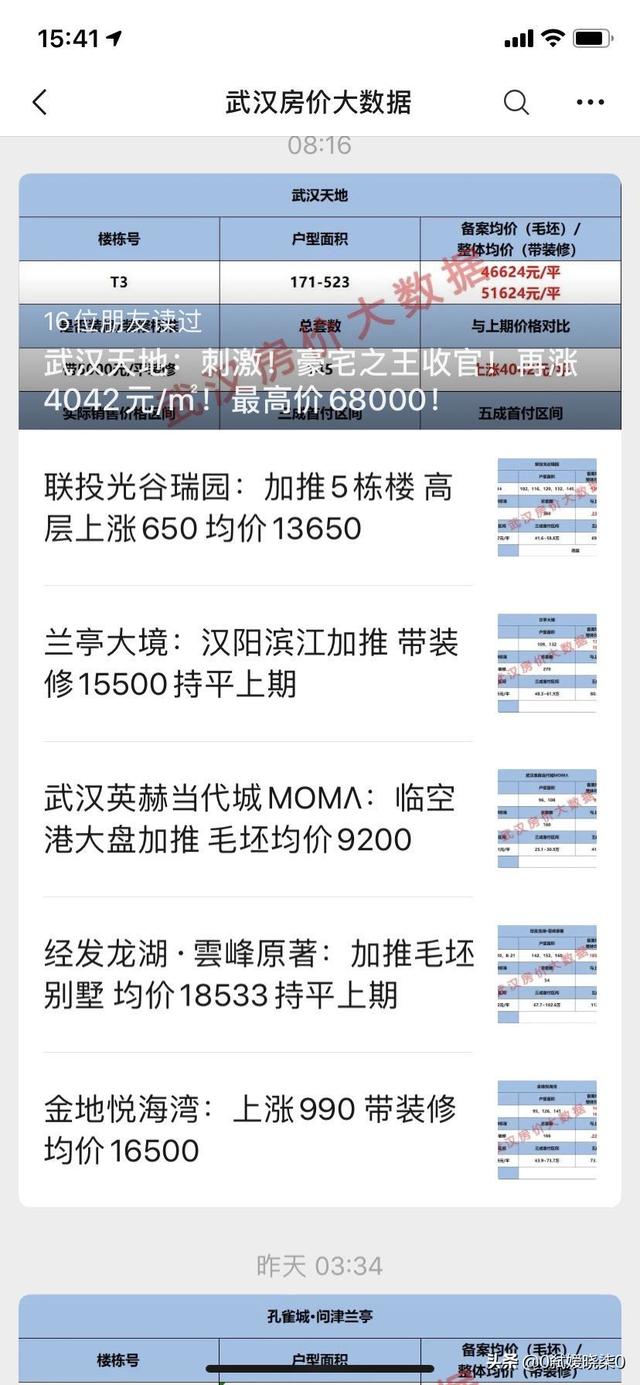Open article 联投光谷瑞园 加推5栋楼

(x=258, y=508)
